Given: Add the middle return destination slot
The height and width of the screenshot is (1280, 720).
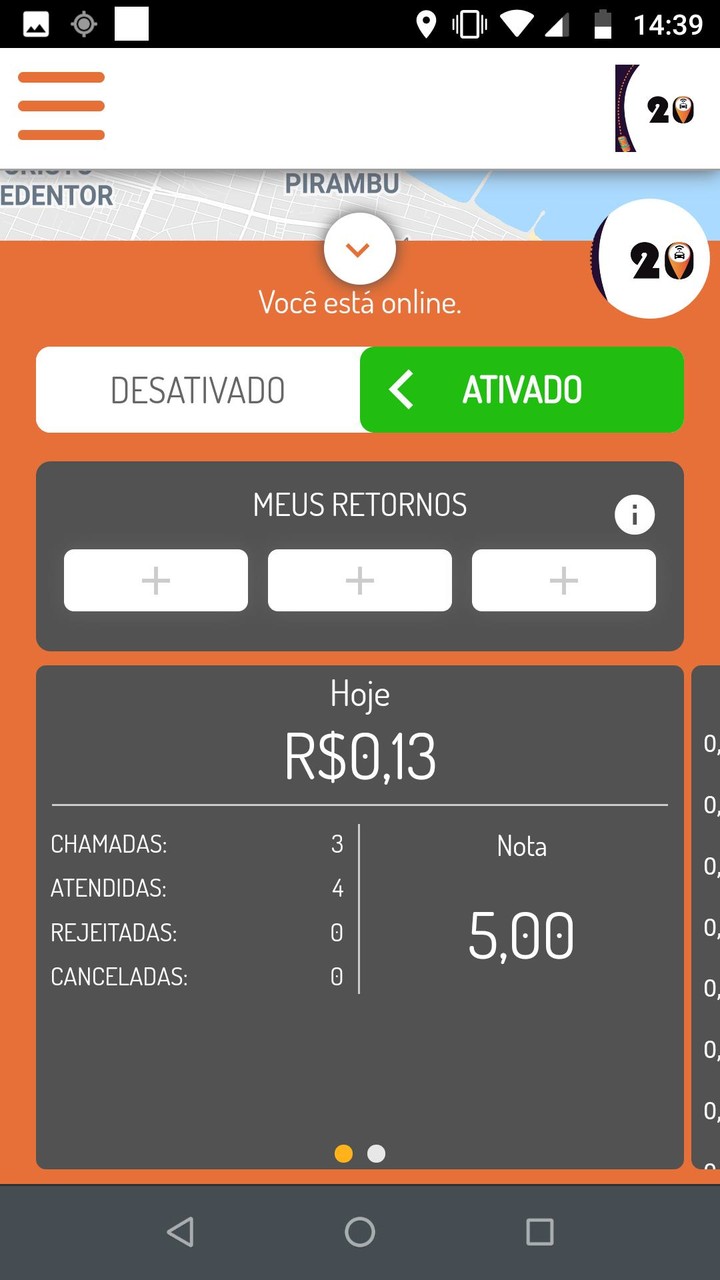Looking at the screenshot, I should 360,579.
